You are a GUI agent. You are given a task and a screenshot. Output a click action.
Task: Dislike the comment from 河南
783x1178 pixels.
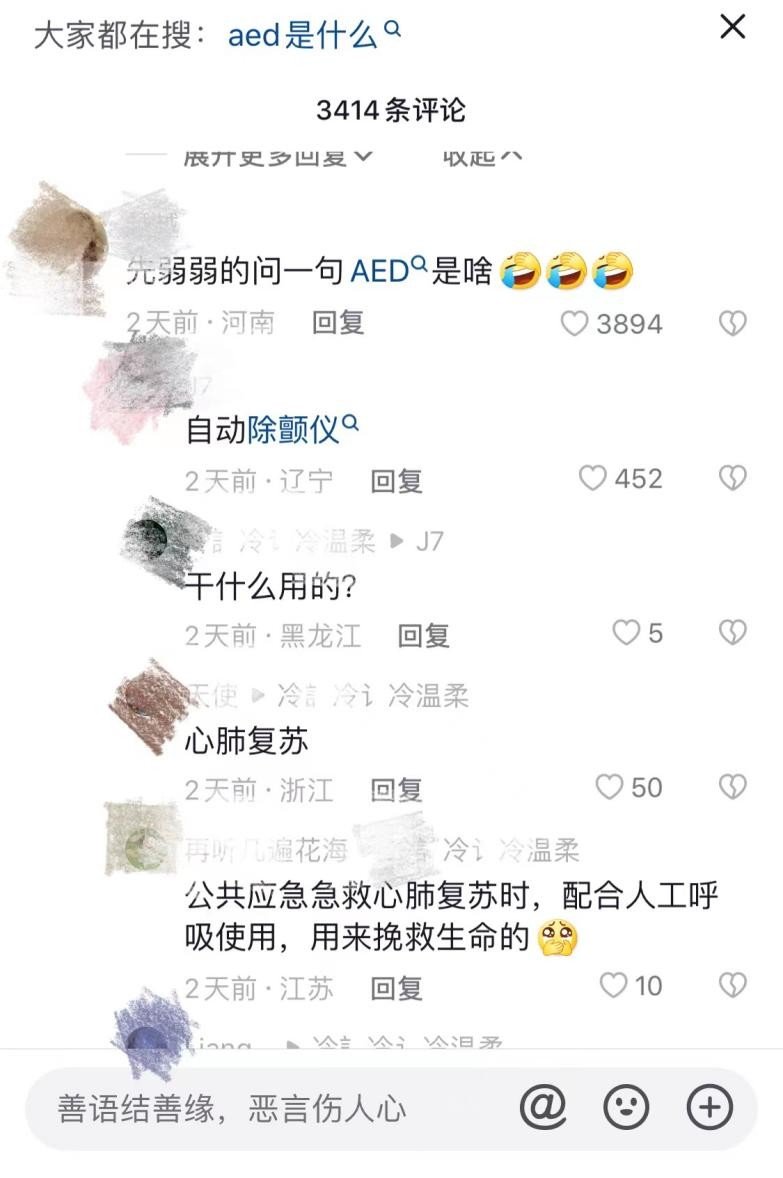pyautogui.click(x=733, y=324)
